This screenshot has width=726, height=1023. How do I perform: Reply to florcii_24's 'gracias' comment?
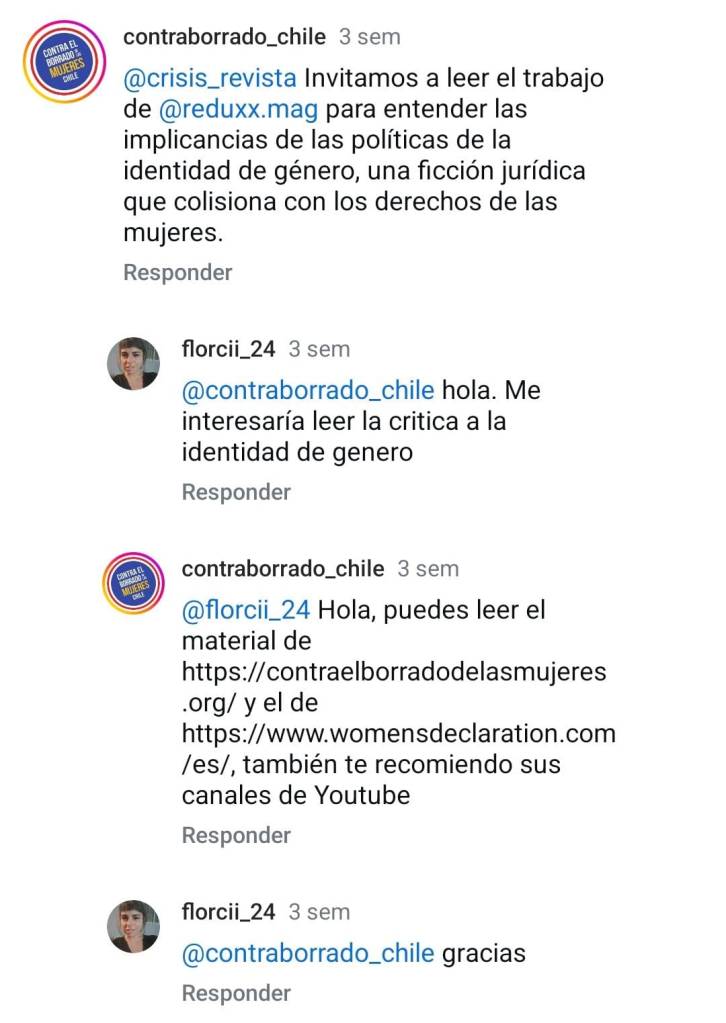[236, 993]
